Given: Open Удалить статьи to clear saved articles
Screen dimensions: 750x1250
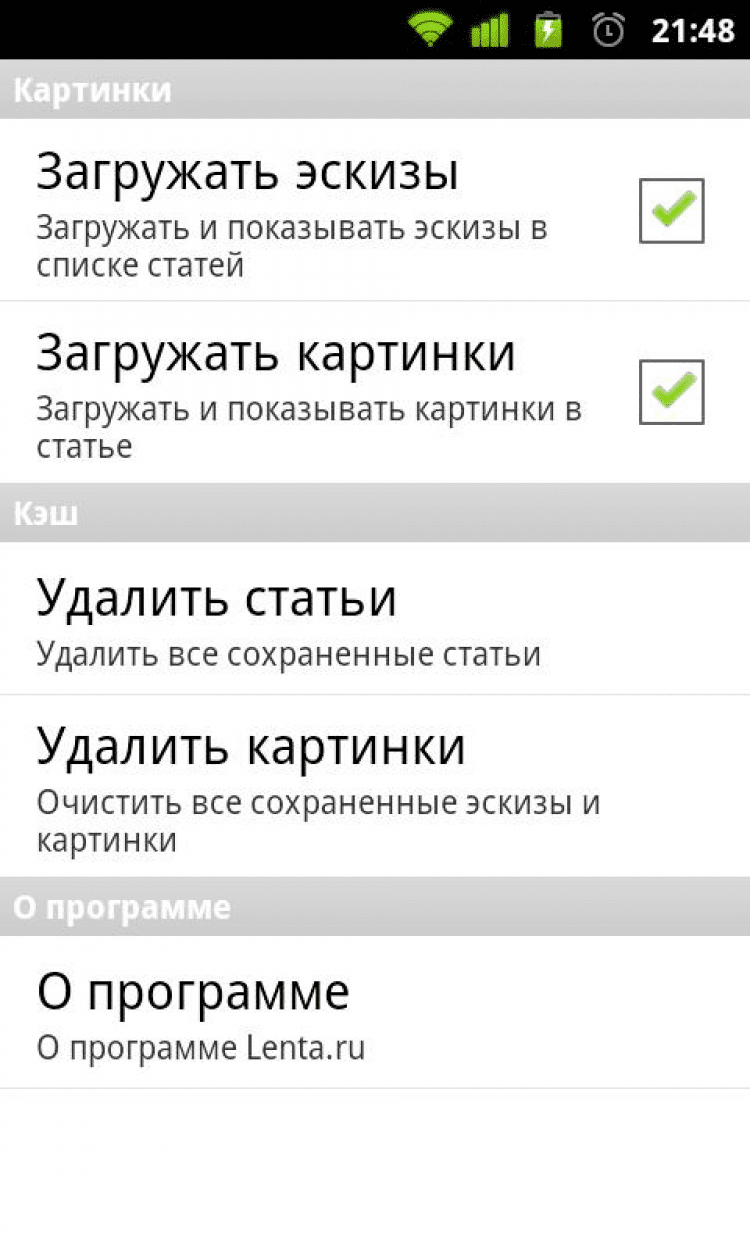Looking at the screenshot, I should click(x=375, y=619).
